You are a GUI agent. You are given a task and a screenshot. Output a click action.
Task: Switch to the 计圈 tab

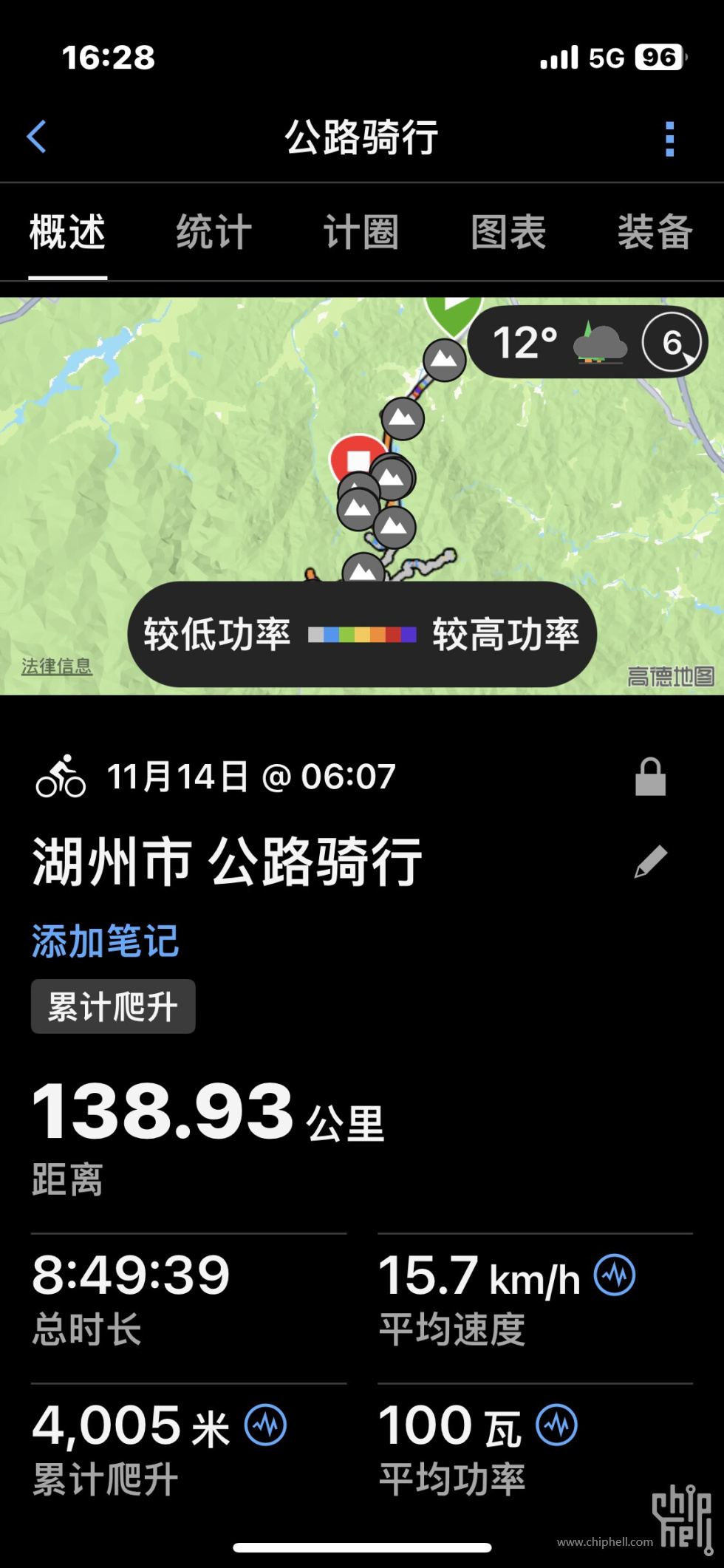361,233
